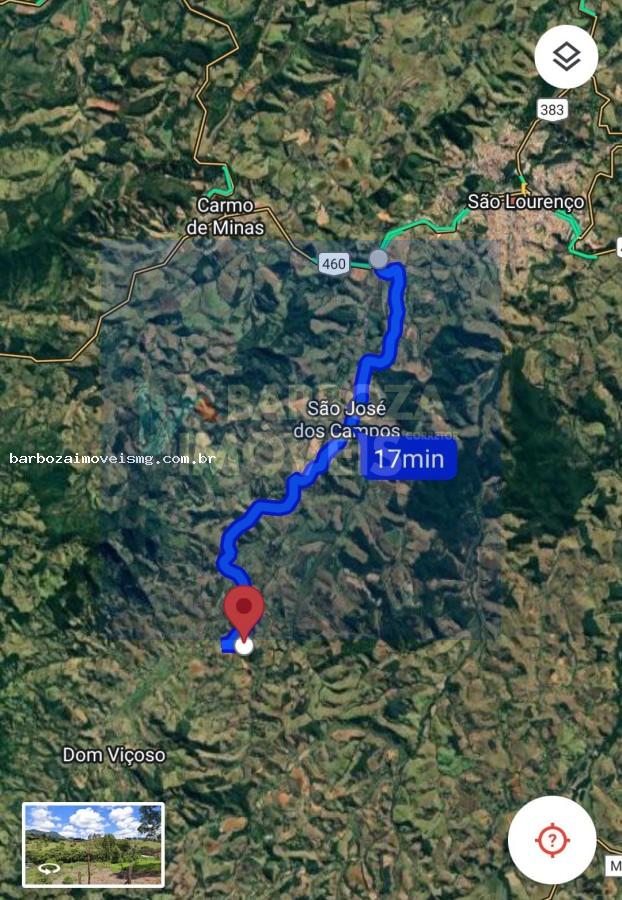Viewport: 622px width, 900px height.
Task: Open the map layers selector
Action: [x=566, y=57]
